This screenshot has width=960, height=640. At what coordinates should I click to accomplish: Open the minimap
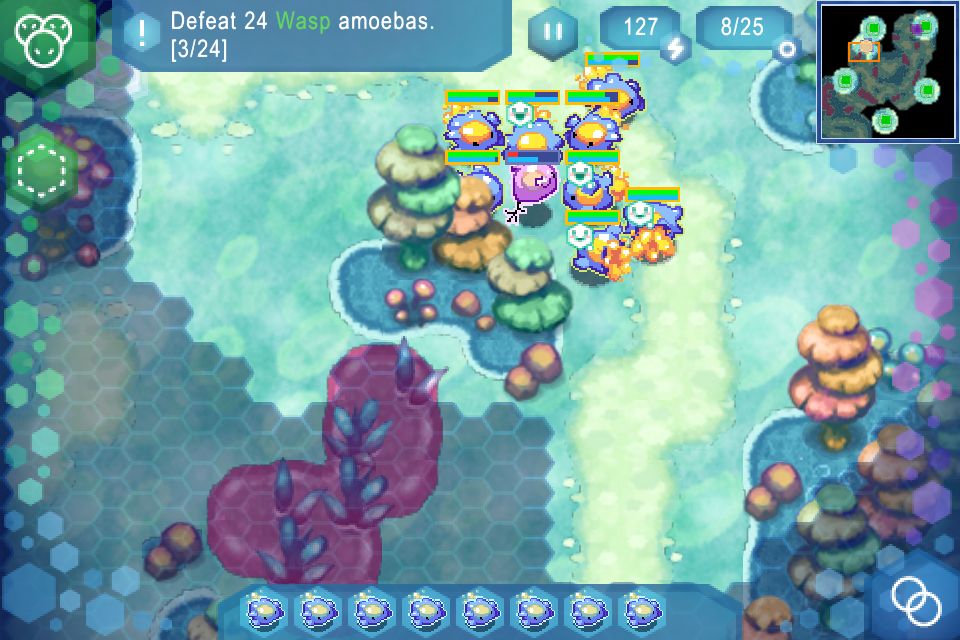coord(887,70)
